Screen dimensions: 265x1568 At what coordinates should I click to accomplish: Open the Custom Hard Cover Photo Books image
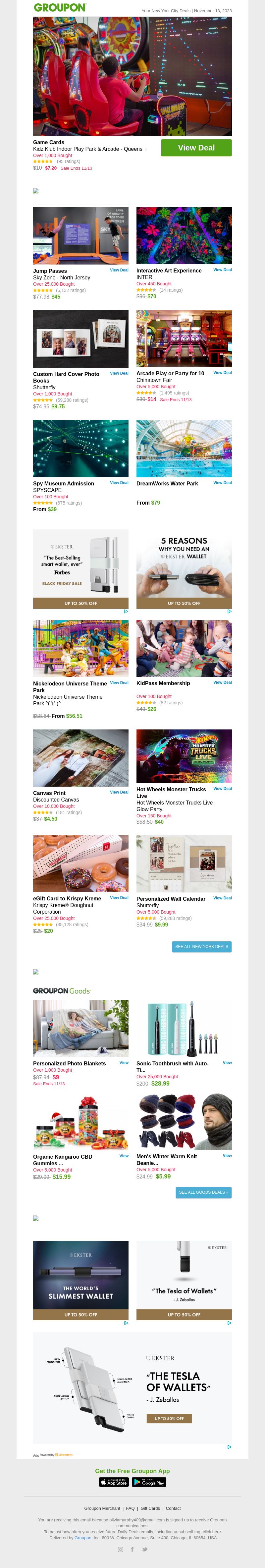(80, 339)
